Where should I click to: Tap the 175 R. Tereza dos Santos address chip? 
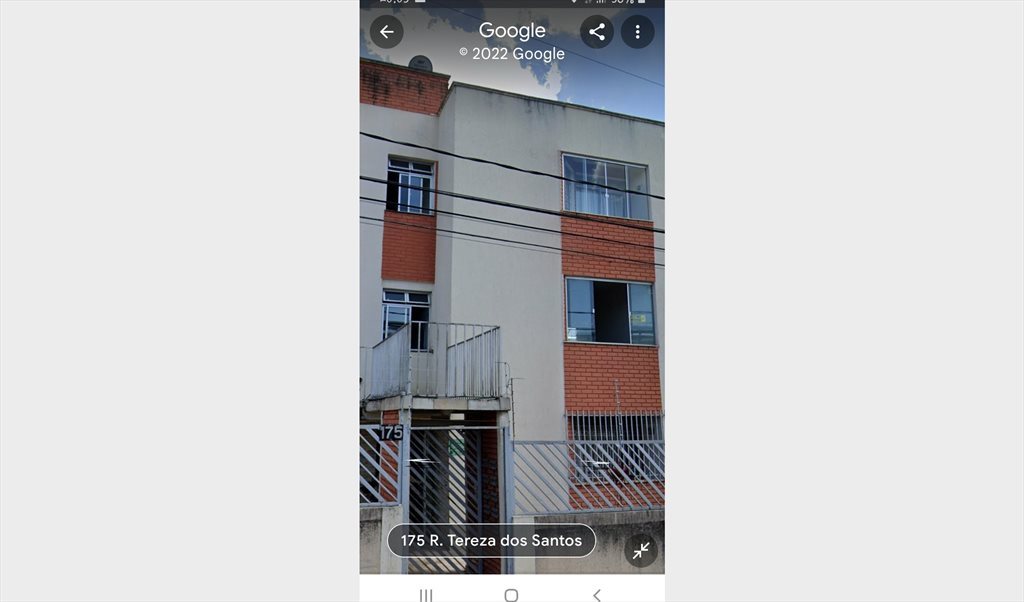491,541
